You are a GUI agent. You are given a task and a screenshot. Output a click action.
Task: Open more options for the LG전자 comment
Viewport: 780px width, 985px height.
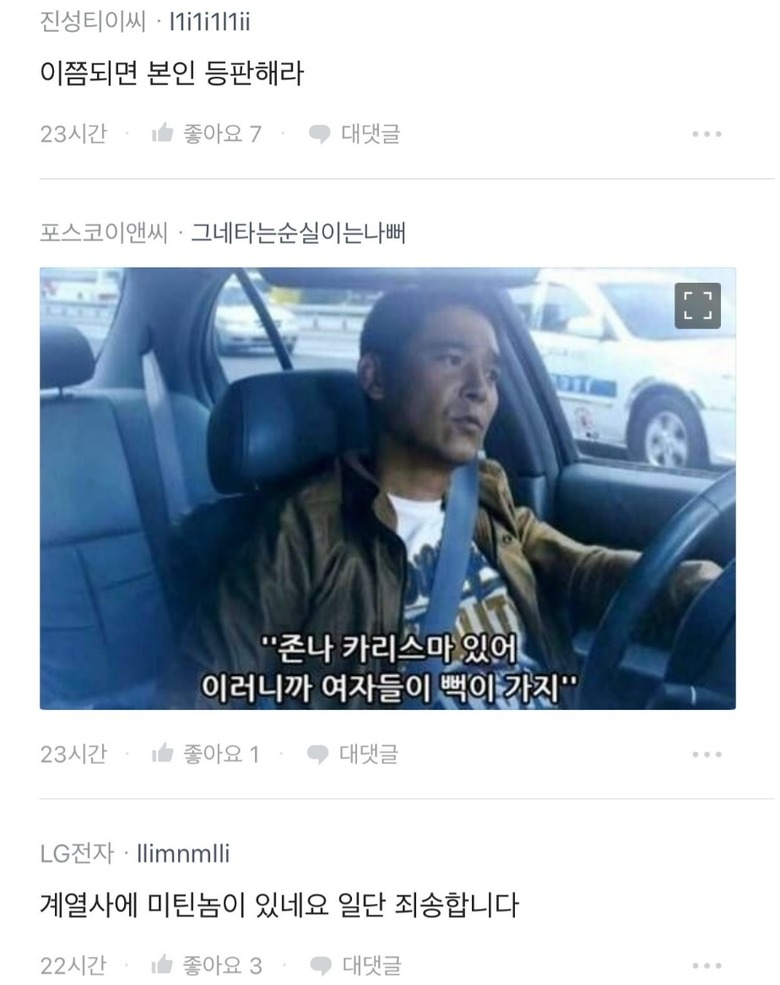[x=706, y=966]
